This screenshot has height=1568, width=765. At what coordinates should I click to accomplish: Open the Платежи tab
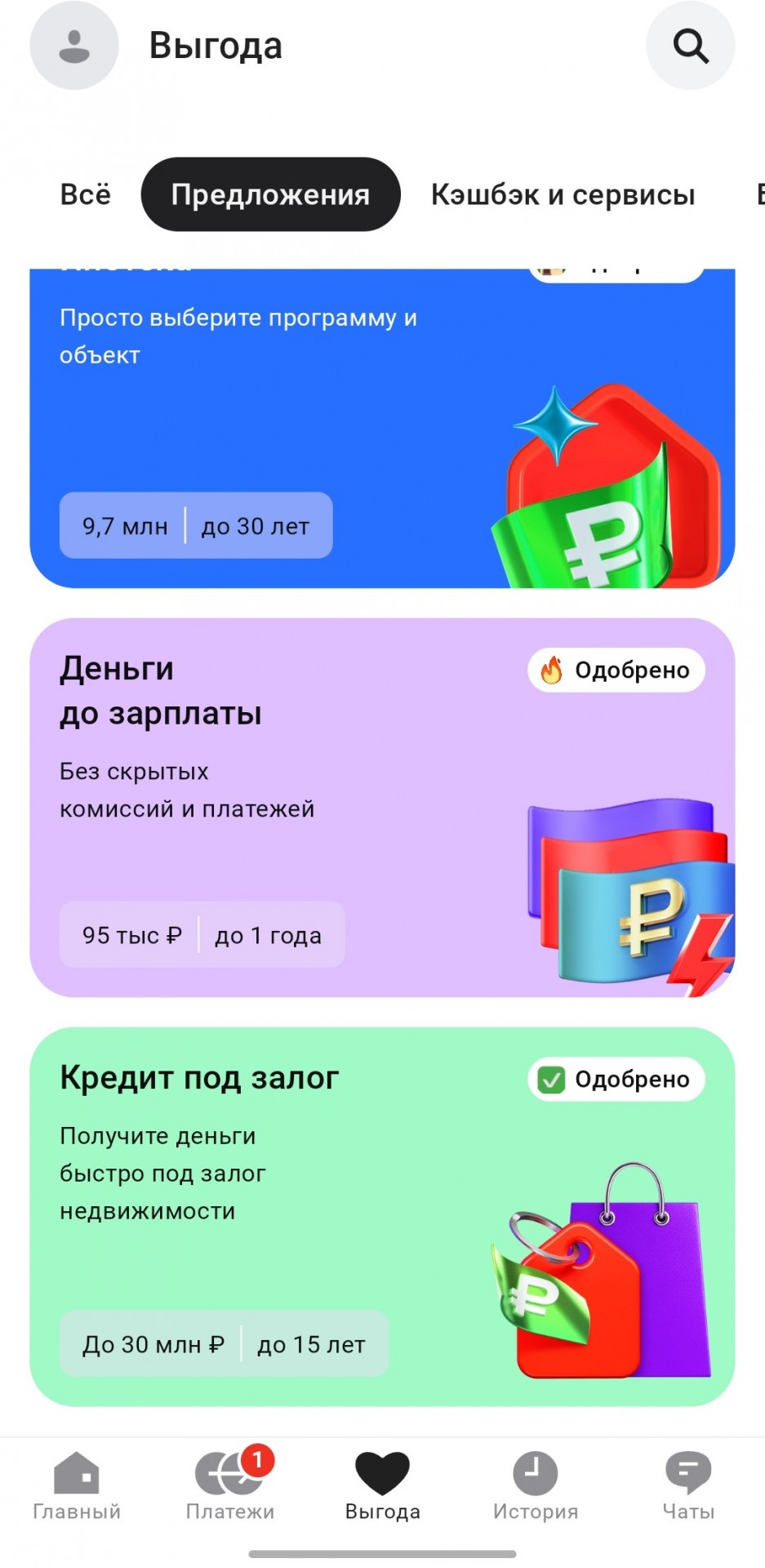pos(229,1486)
